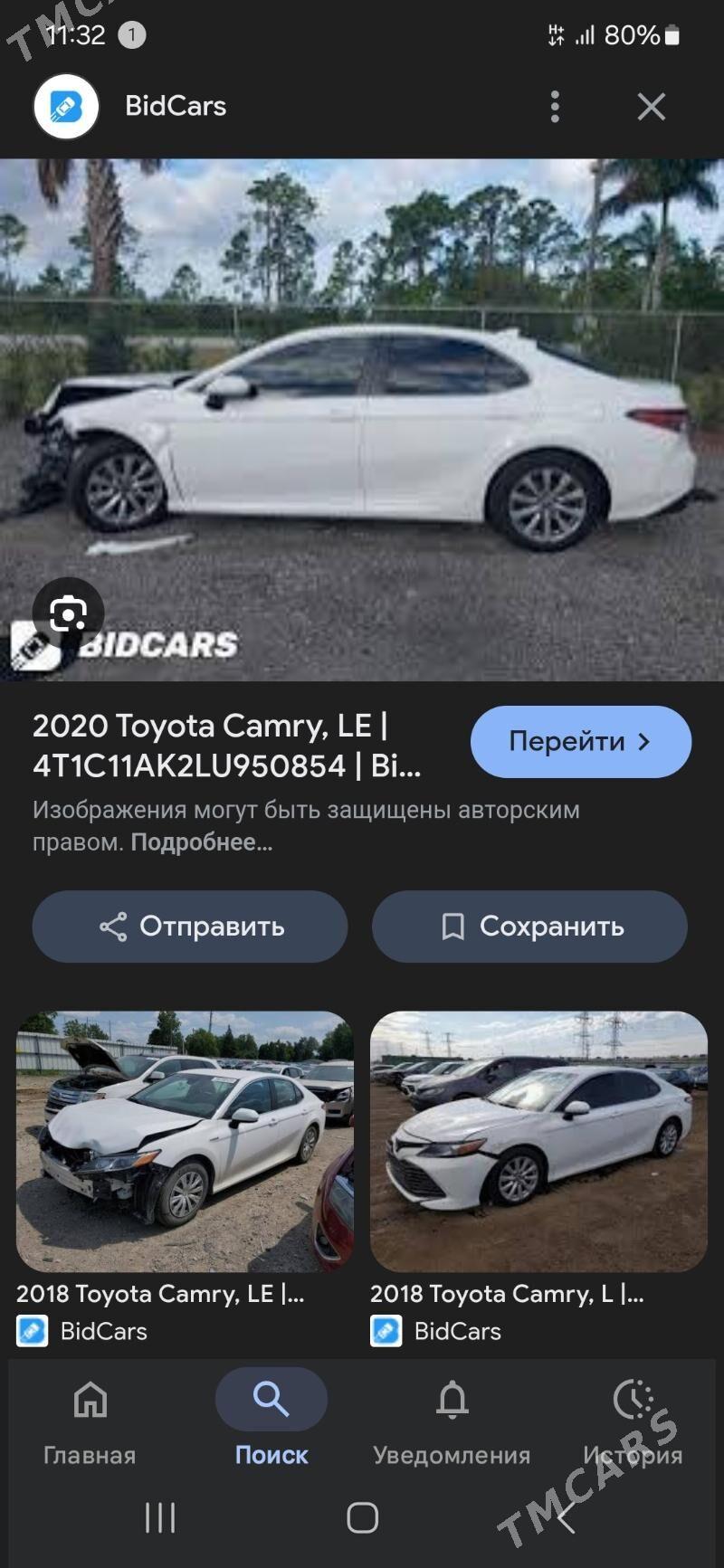
Task: Tap the battery indicator in status bar
Action: coord(671,36)
